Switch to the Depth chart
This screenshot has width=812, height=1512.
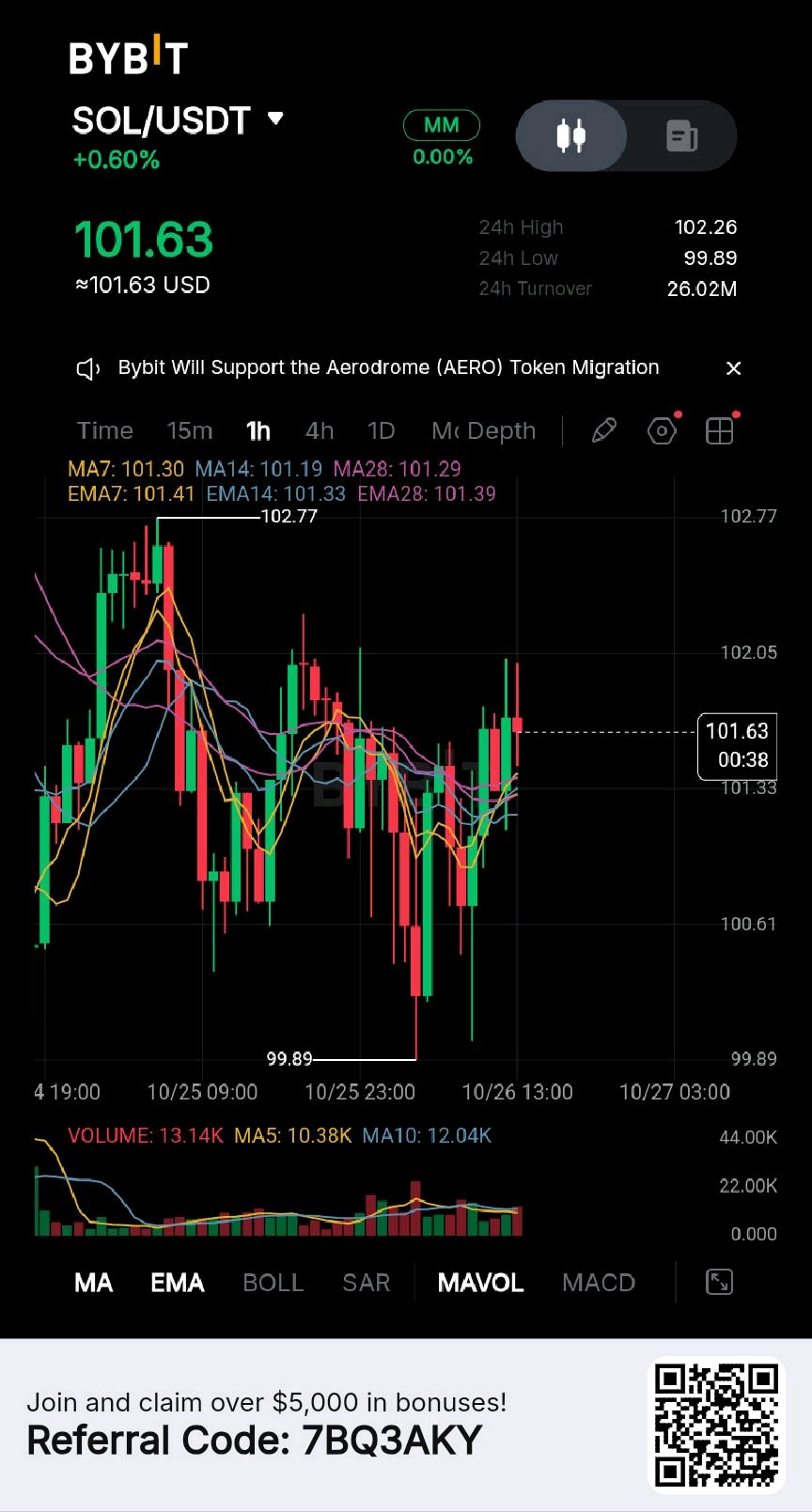tap(502, 430)
